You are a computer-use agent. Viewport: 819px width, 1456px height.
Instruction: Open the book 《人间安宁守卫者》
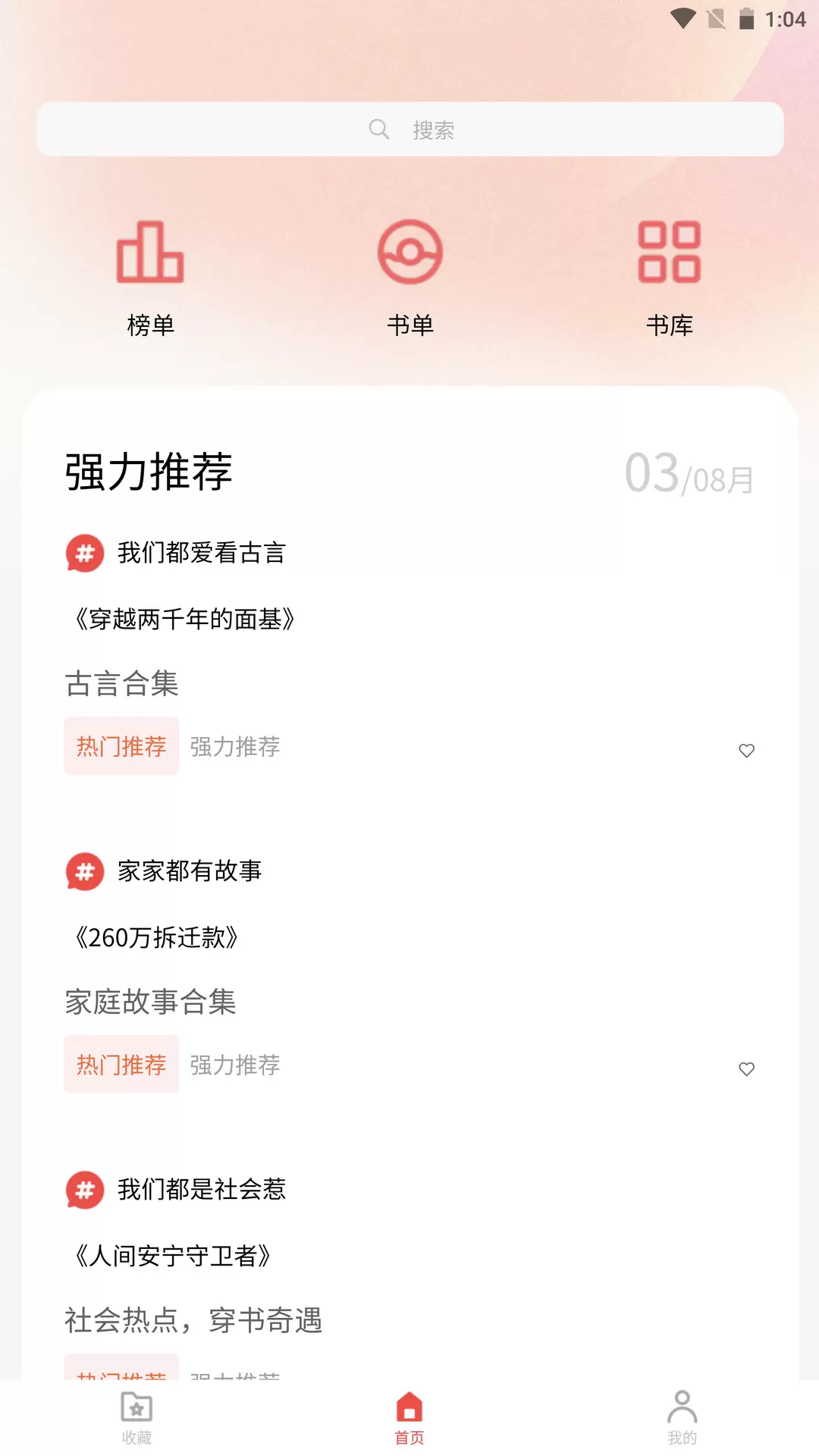(171, 1256)
